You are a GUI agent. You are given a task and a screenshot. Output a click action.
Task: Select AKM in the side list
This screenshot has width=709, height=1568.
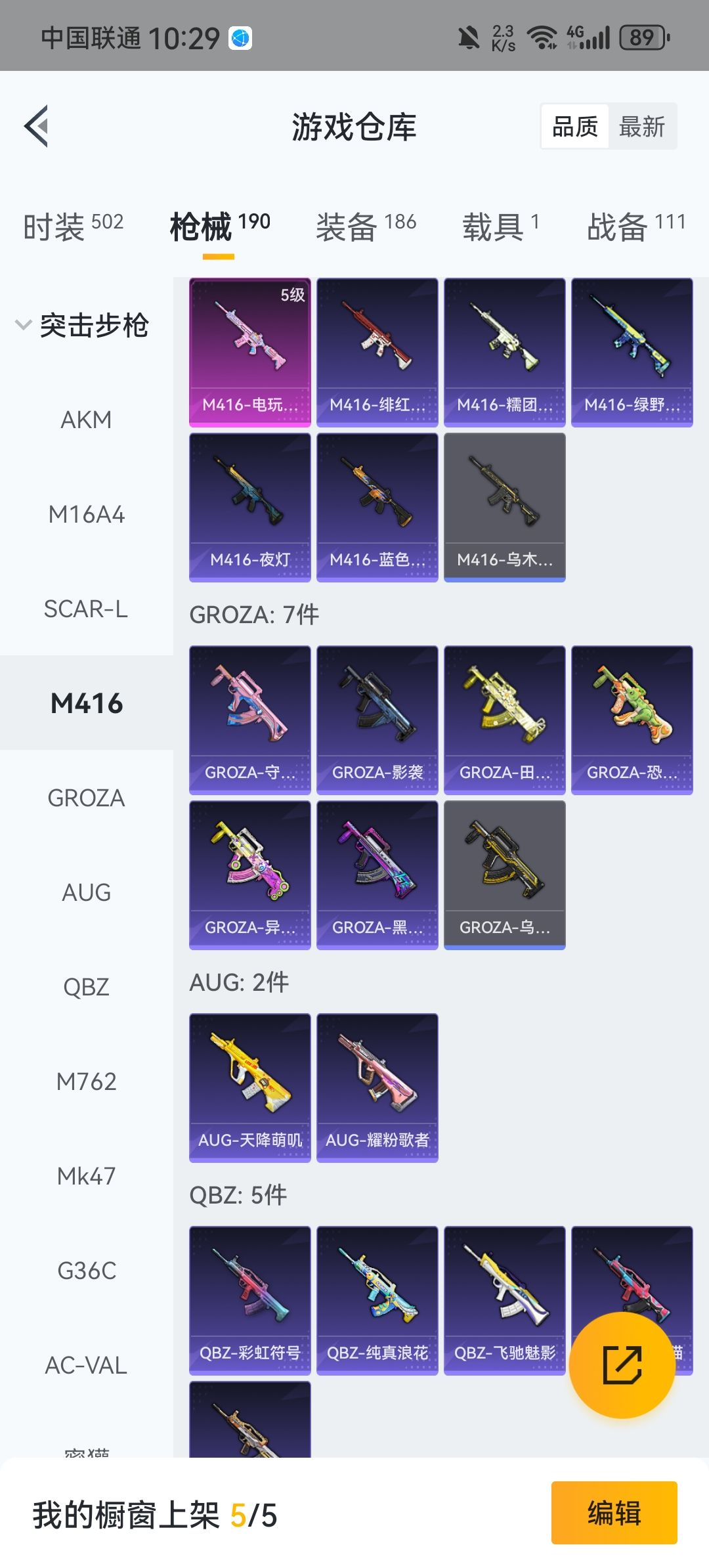tap(86, 420)
